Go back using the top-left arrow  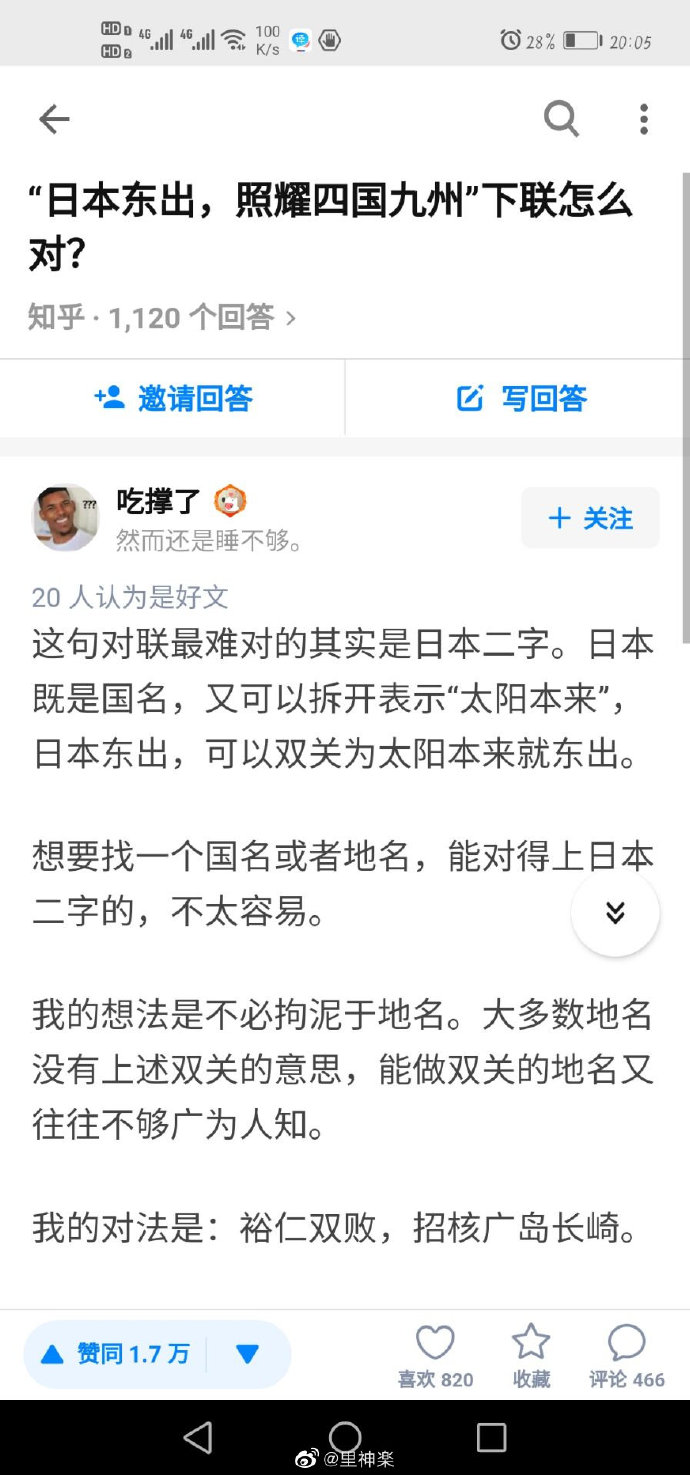(54, 120)
